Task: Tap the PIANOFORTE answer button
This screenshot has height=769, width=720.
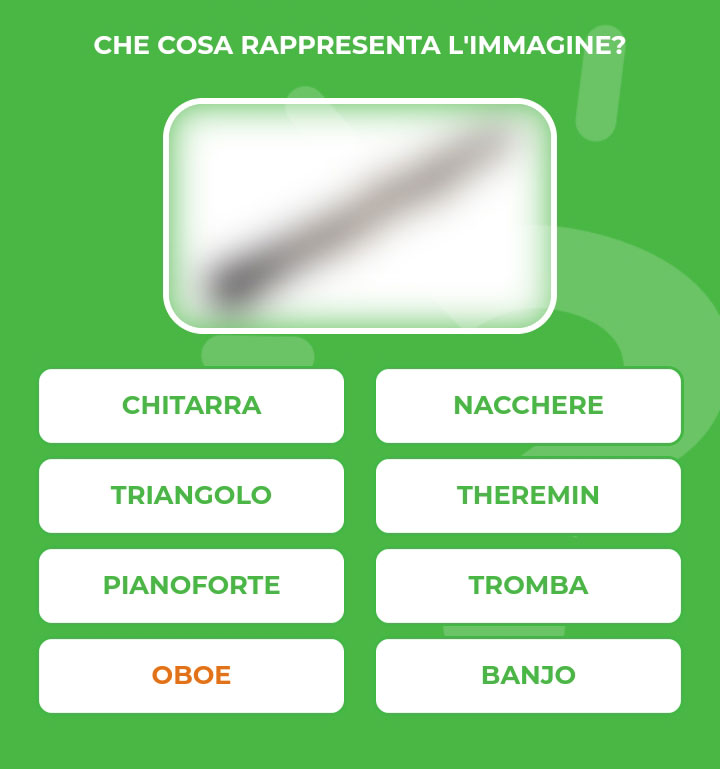Action: 191,586
